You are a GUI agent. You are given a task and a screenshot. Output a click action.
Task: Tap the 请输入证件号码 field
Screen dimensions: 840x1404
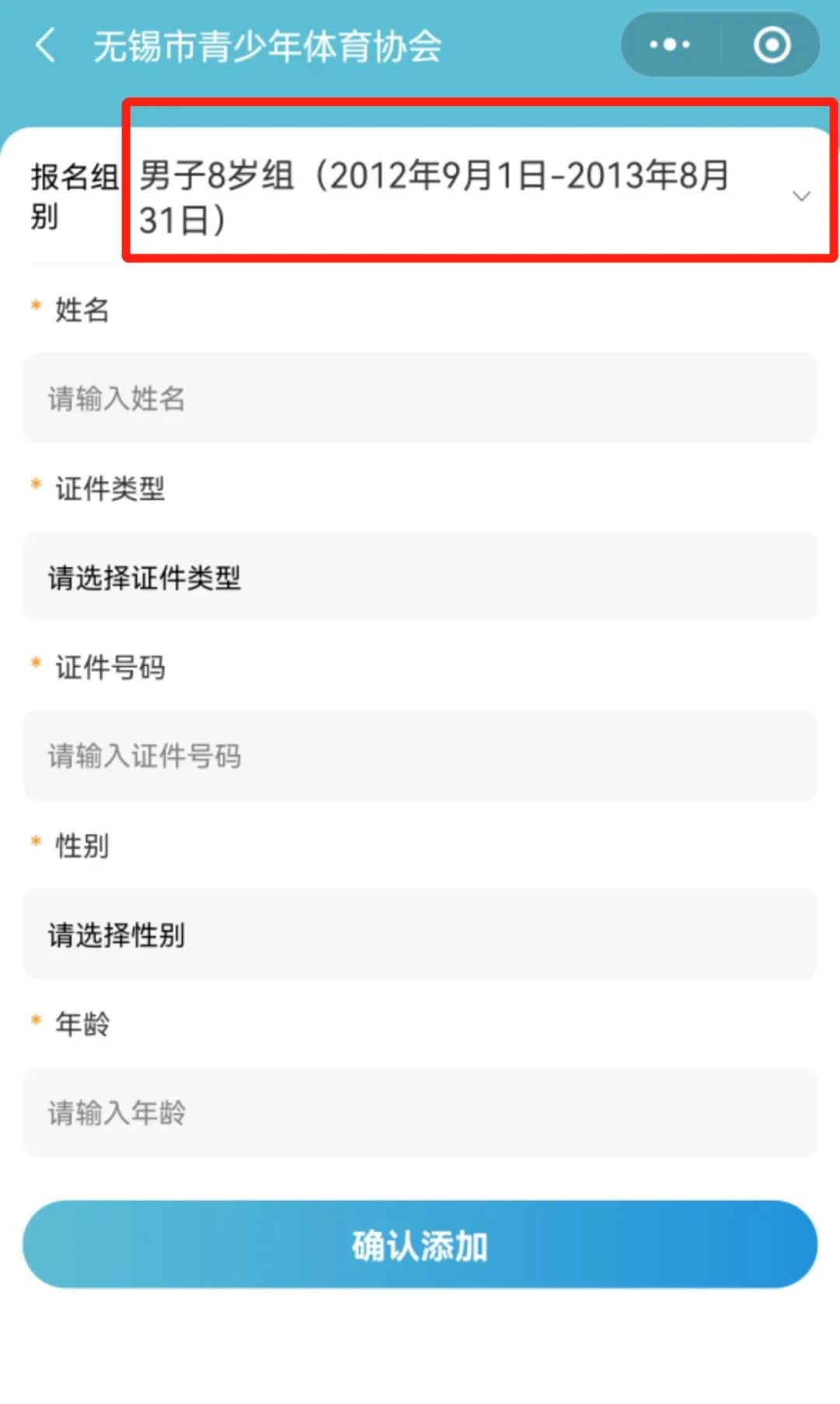420,755
